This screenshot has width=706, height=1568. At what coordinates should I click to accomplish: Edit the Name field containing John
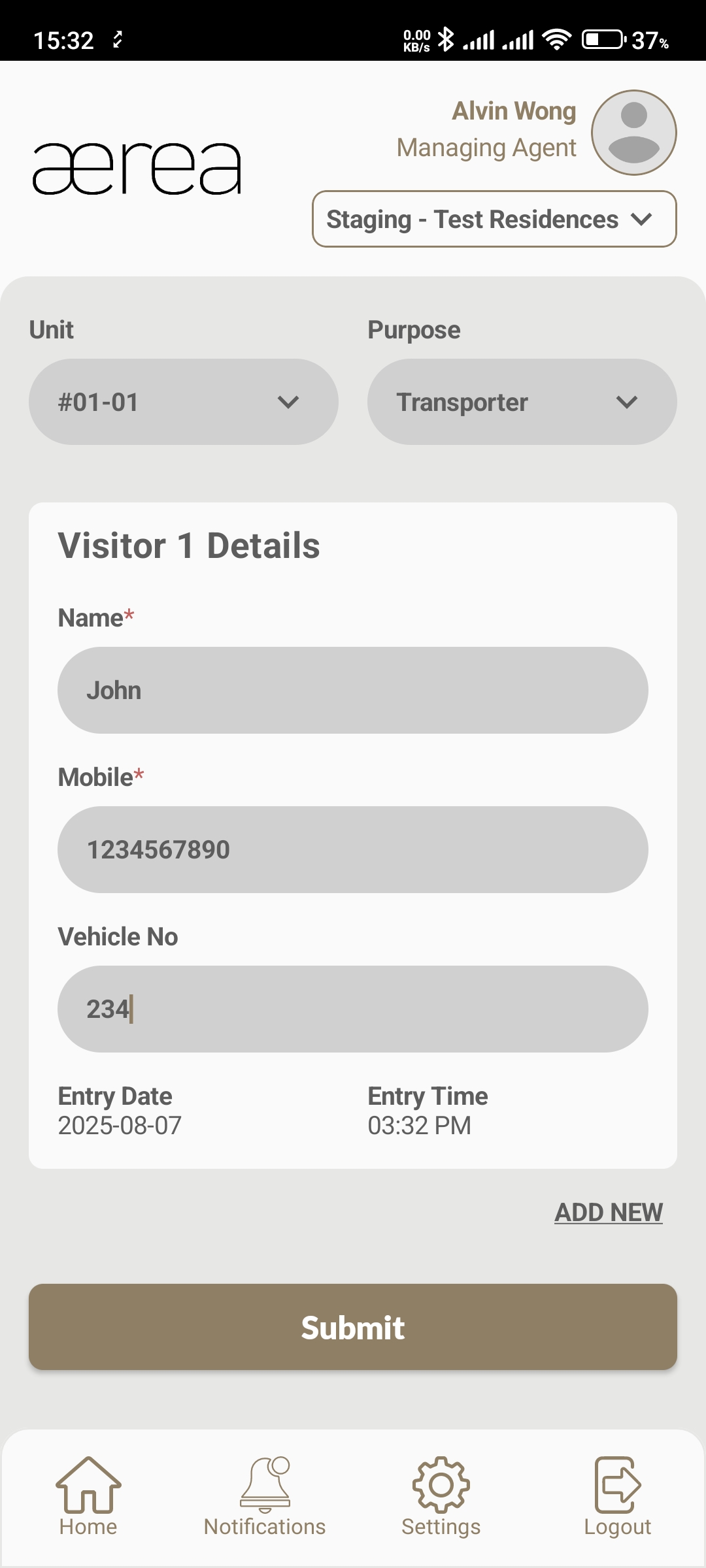pos(353,690)
